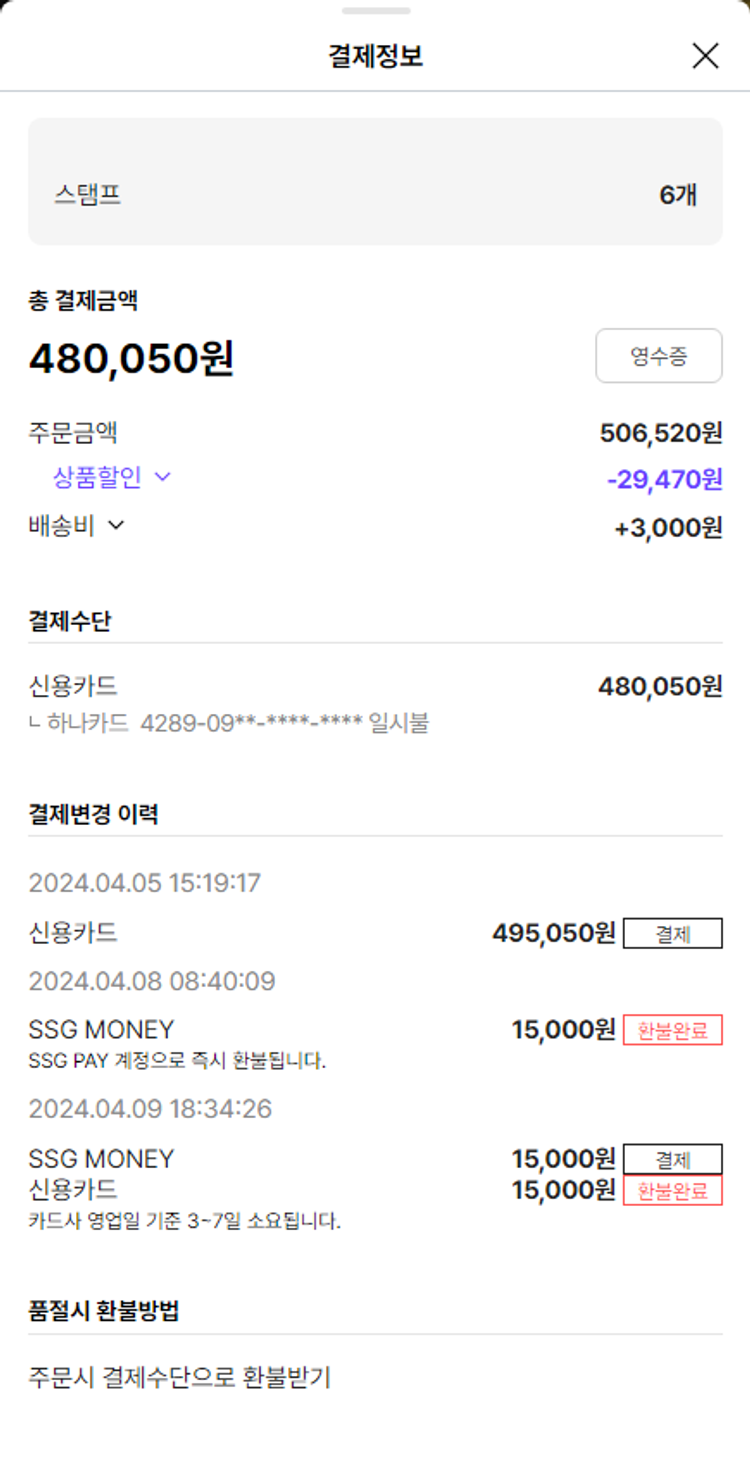The height and width of the screenshot is (1471, 750).
Task: Close the 결제정보 sheet
Action: tap(705, 56)
